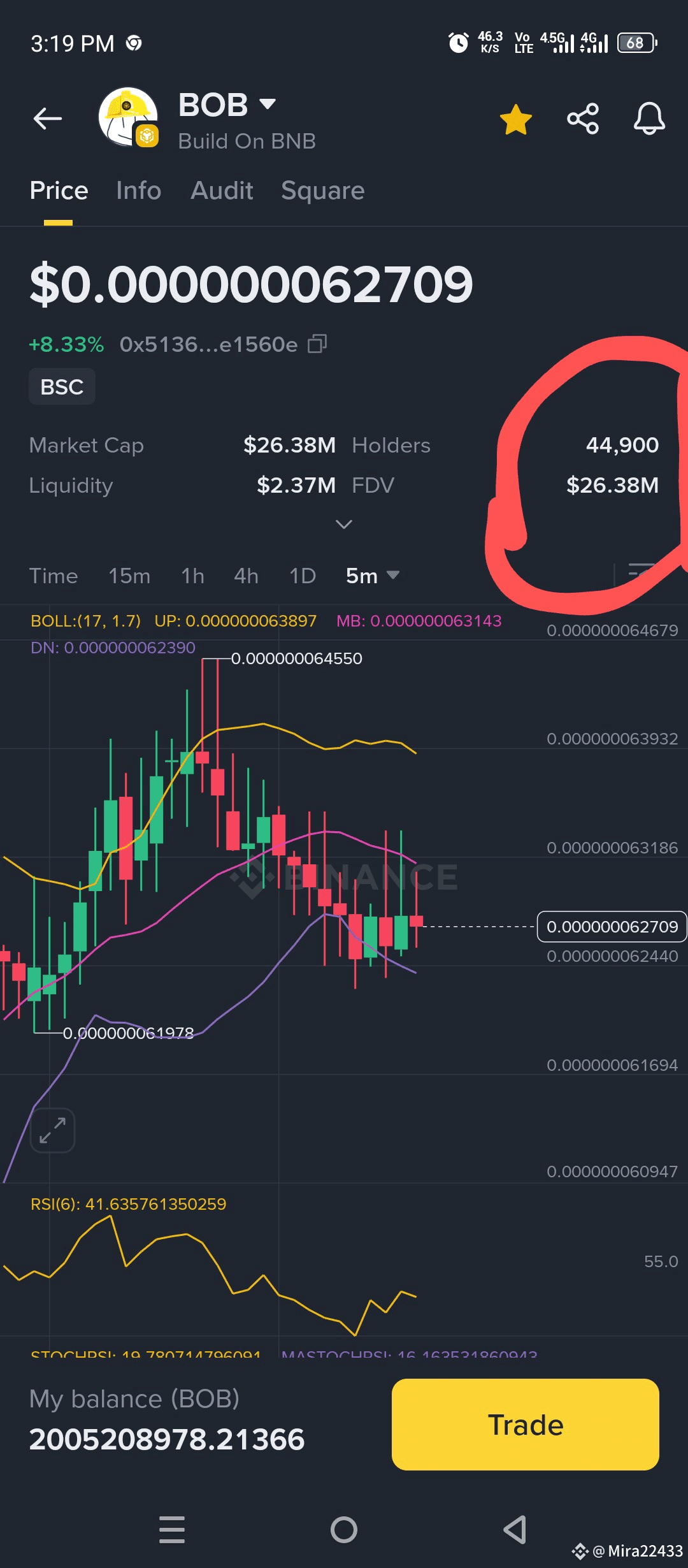This screenshot has width=688, height=1568.
Task: Go to the system home screen
Action: tap(344, 1529)
